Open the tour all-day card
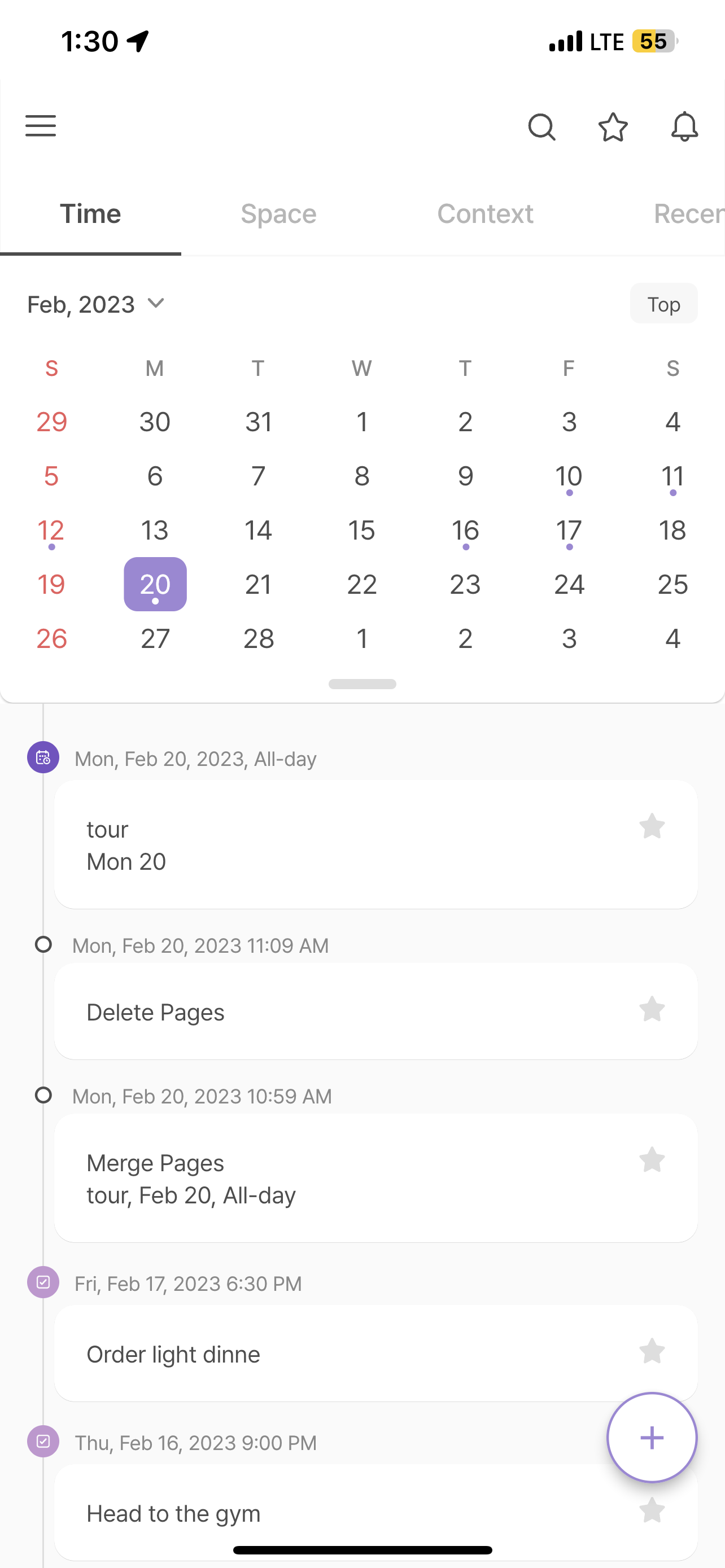Viewport: 725px width, 1568px height. click(x=375, y=844)
